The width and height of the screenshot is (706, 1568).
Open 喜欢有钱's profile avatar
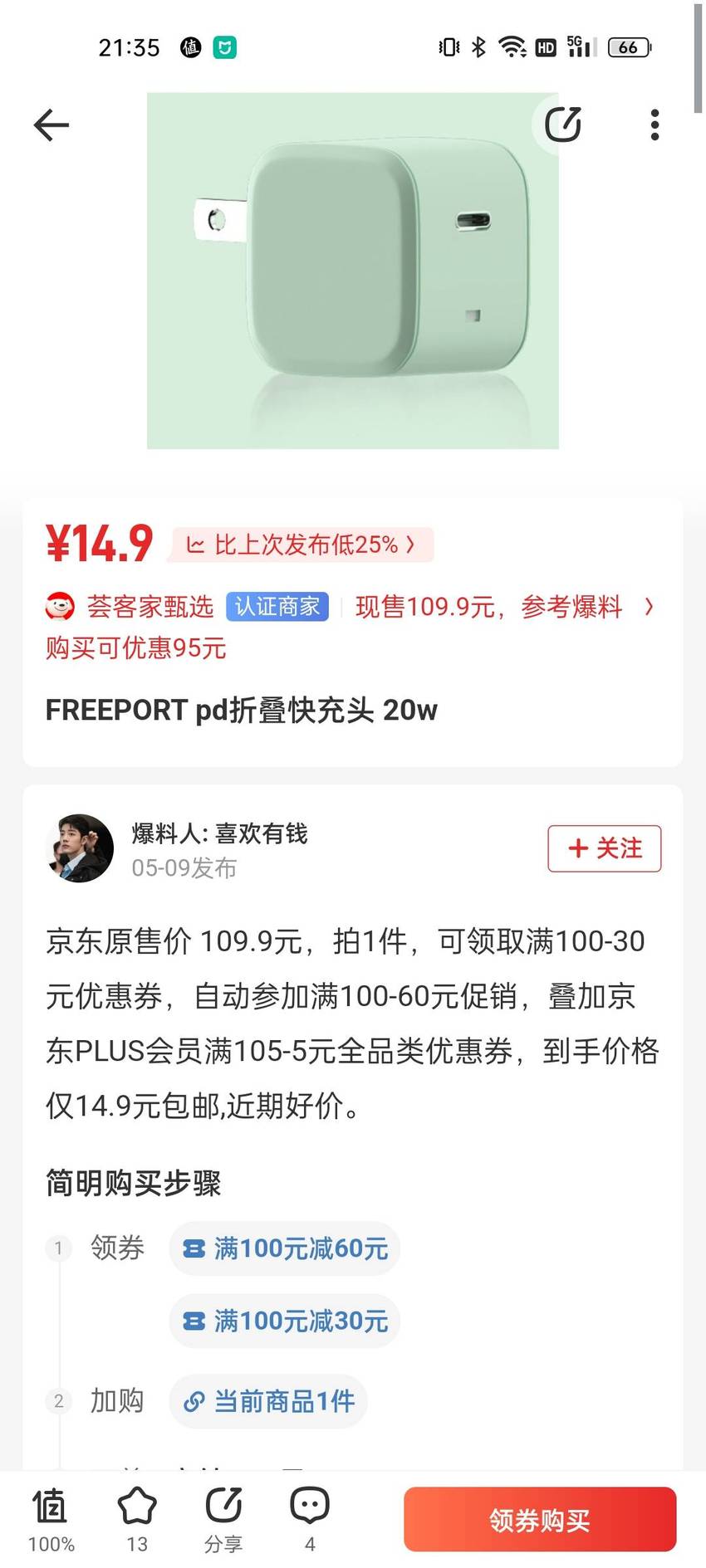click(79, 848)
